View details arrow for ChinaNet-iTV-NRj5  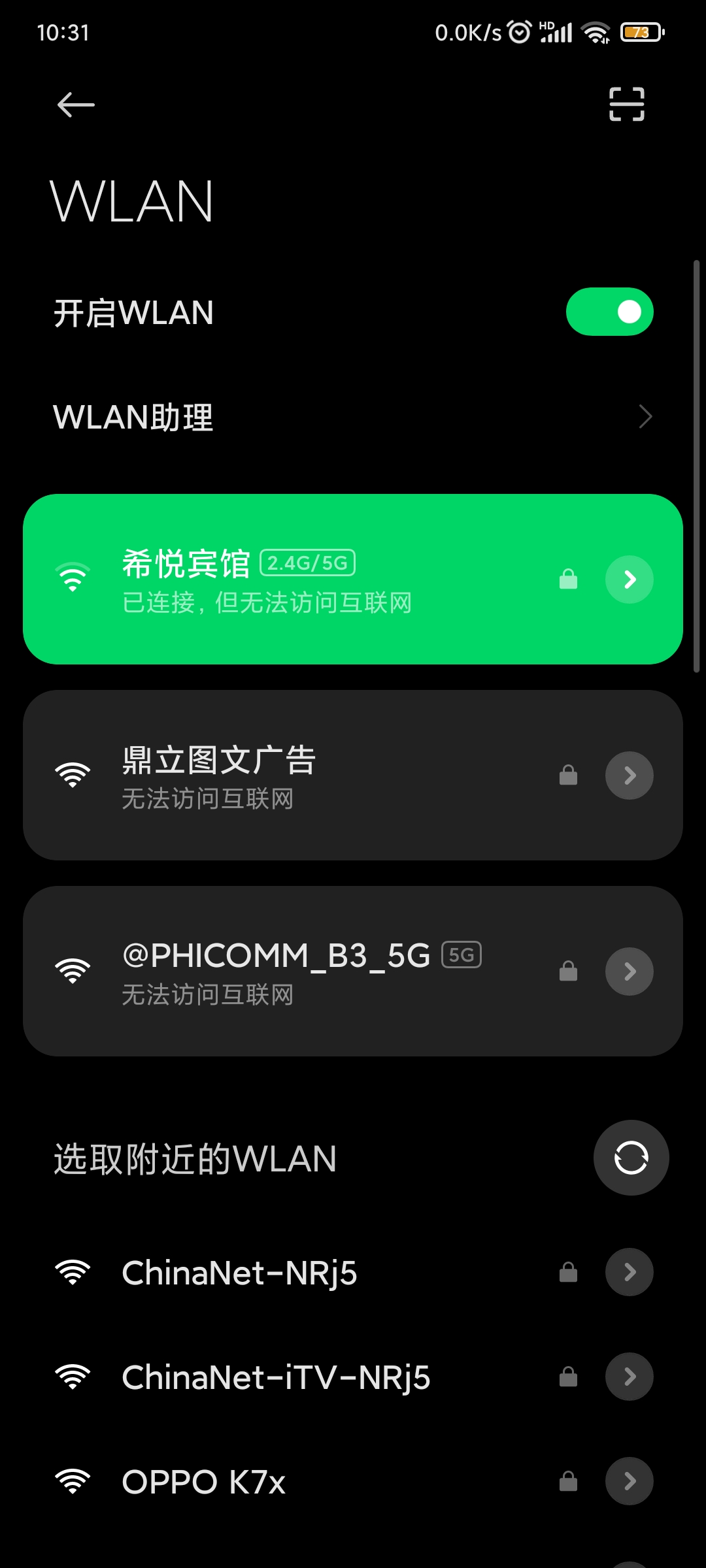tap(630, 1377)
